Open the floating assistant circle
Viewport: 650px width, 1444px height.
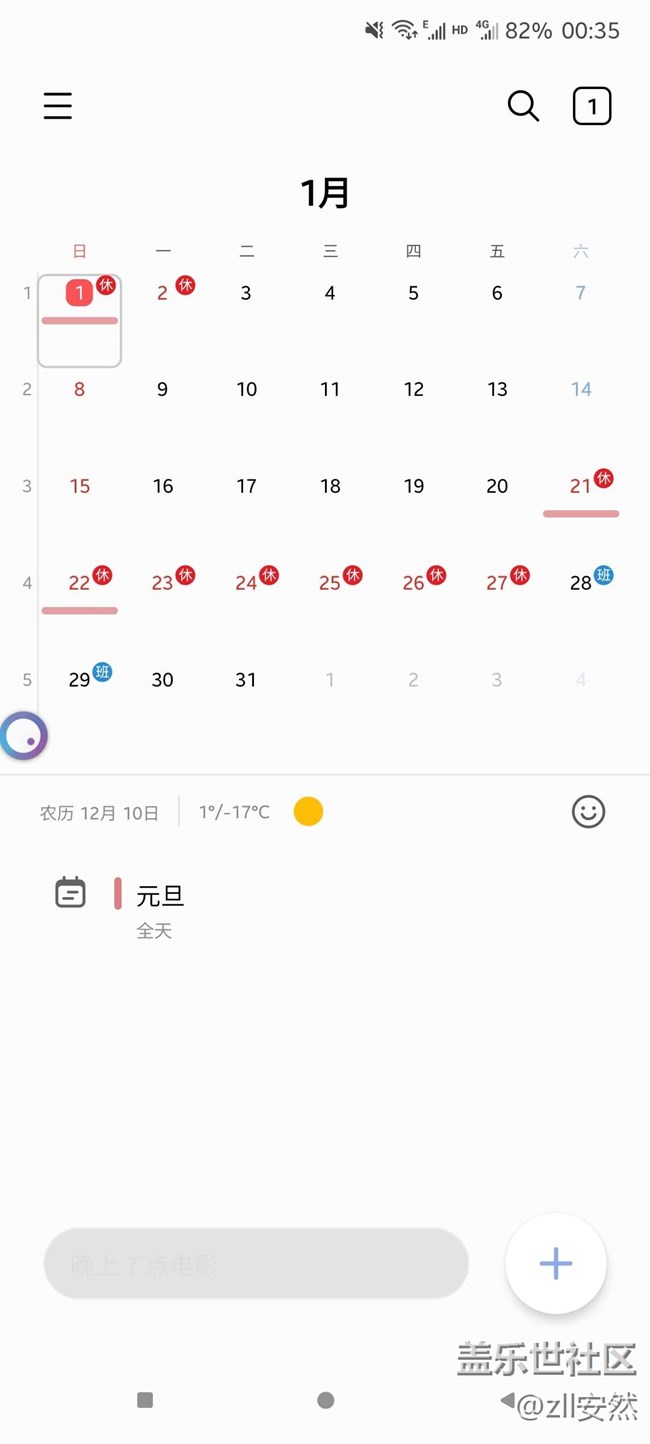click(23, 737)
